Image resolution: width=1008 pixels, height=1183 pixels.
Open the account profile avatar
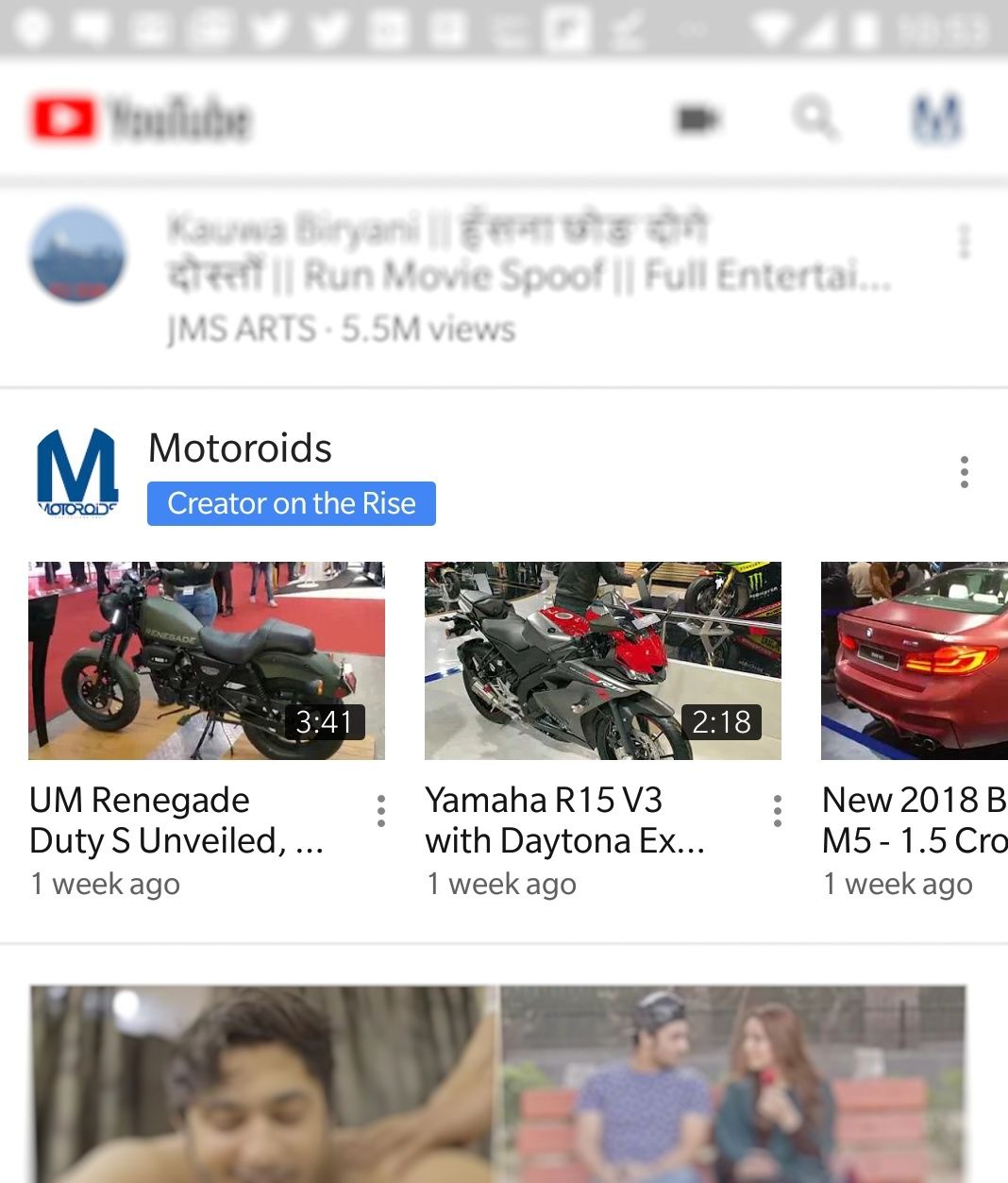click(x=936, y=120)
